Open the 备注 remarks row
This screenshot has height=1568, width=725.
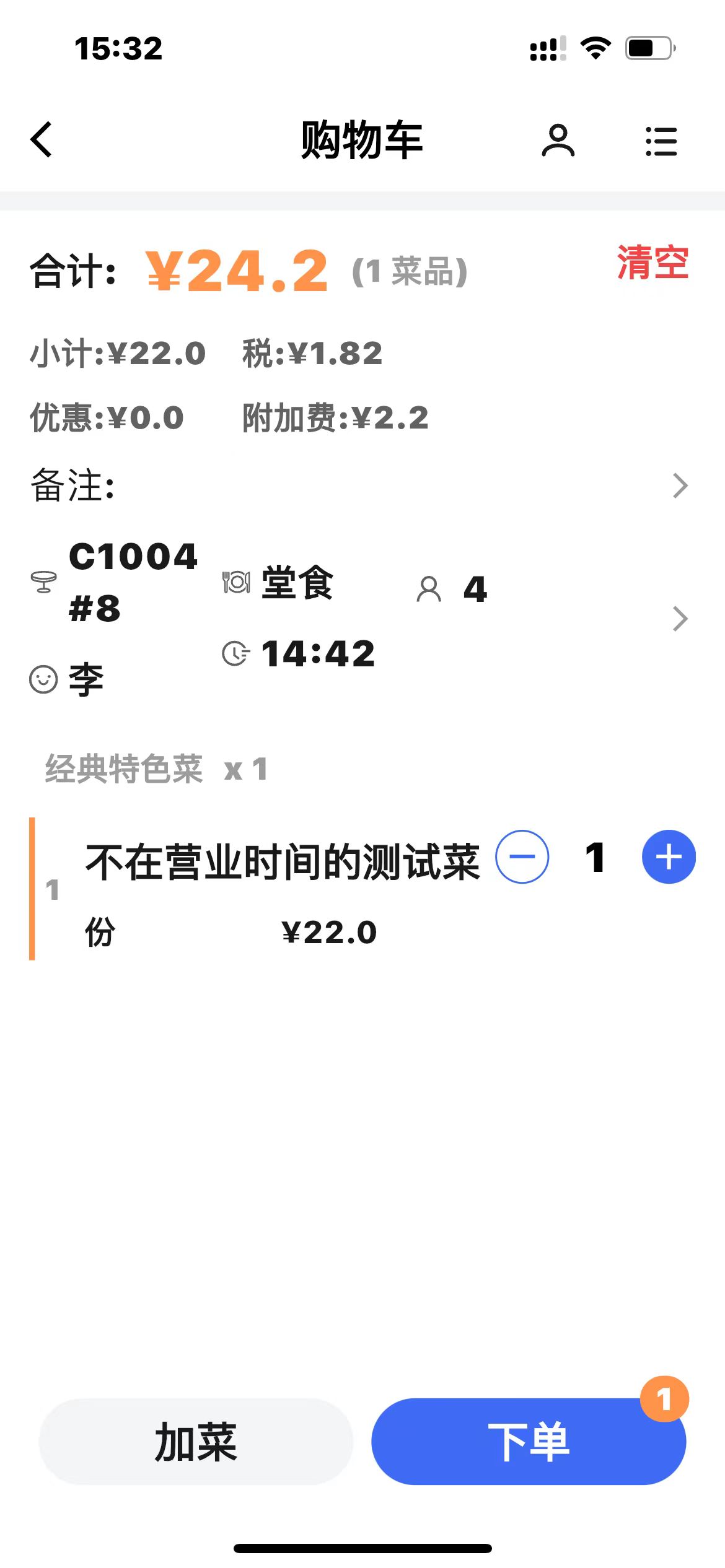pos(359,486)
